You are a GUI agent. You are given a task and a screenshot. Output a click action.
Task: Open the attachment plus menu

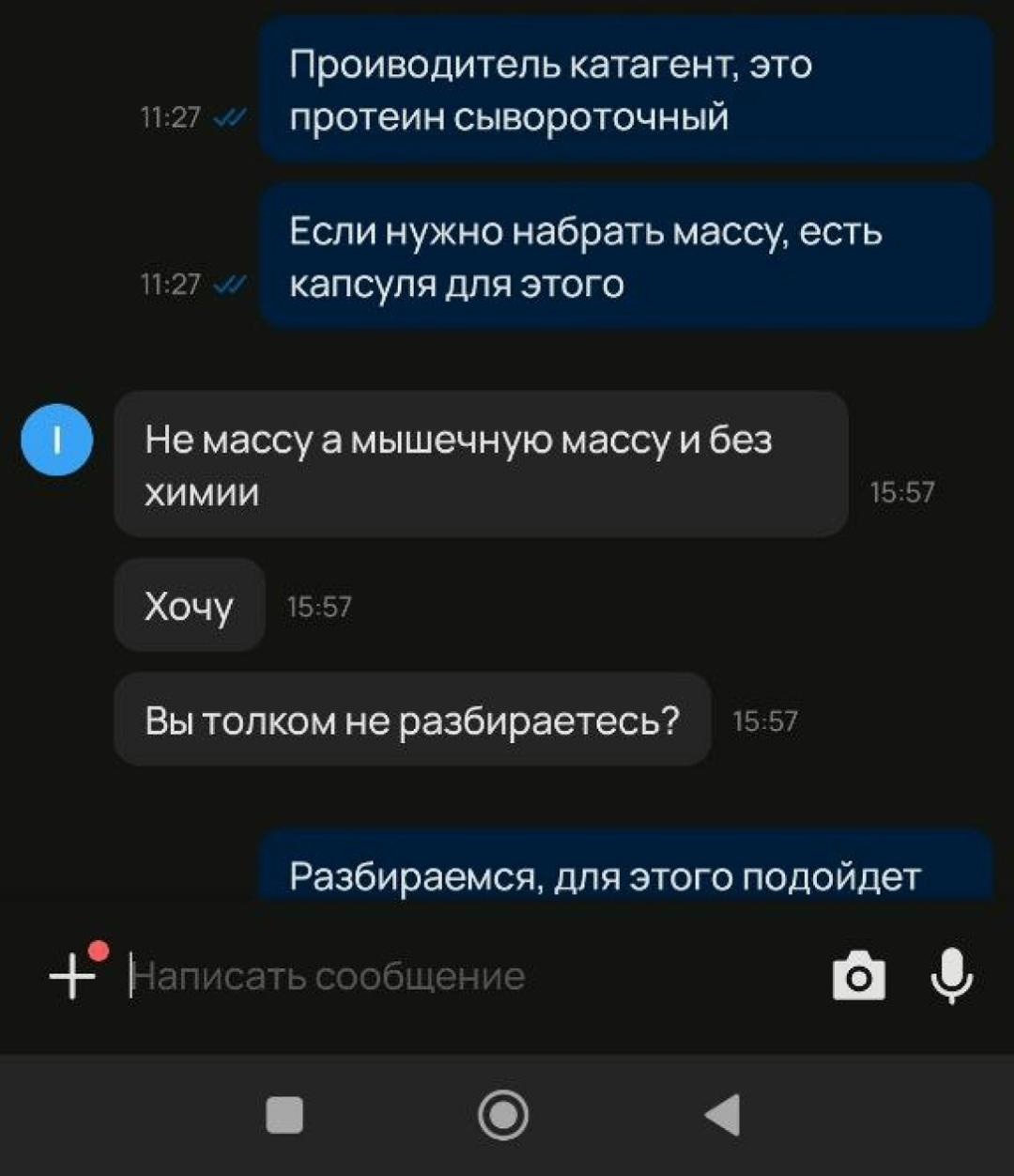tap(72, 977)
